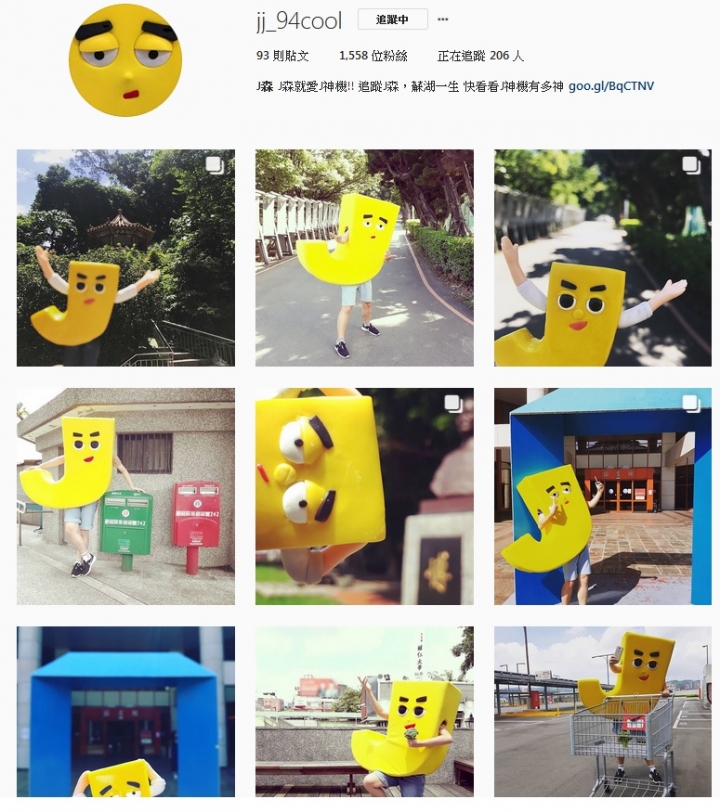Open the post of the mascot leaning on the blue gate

tap(602, 496)
